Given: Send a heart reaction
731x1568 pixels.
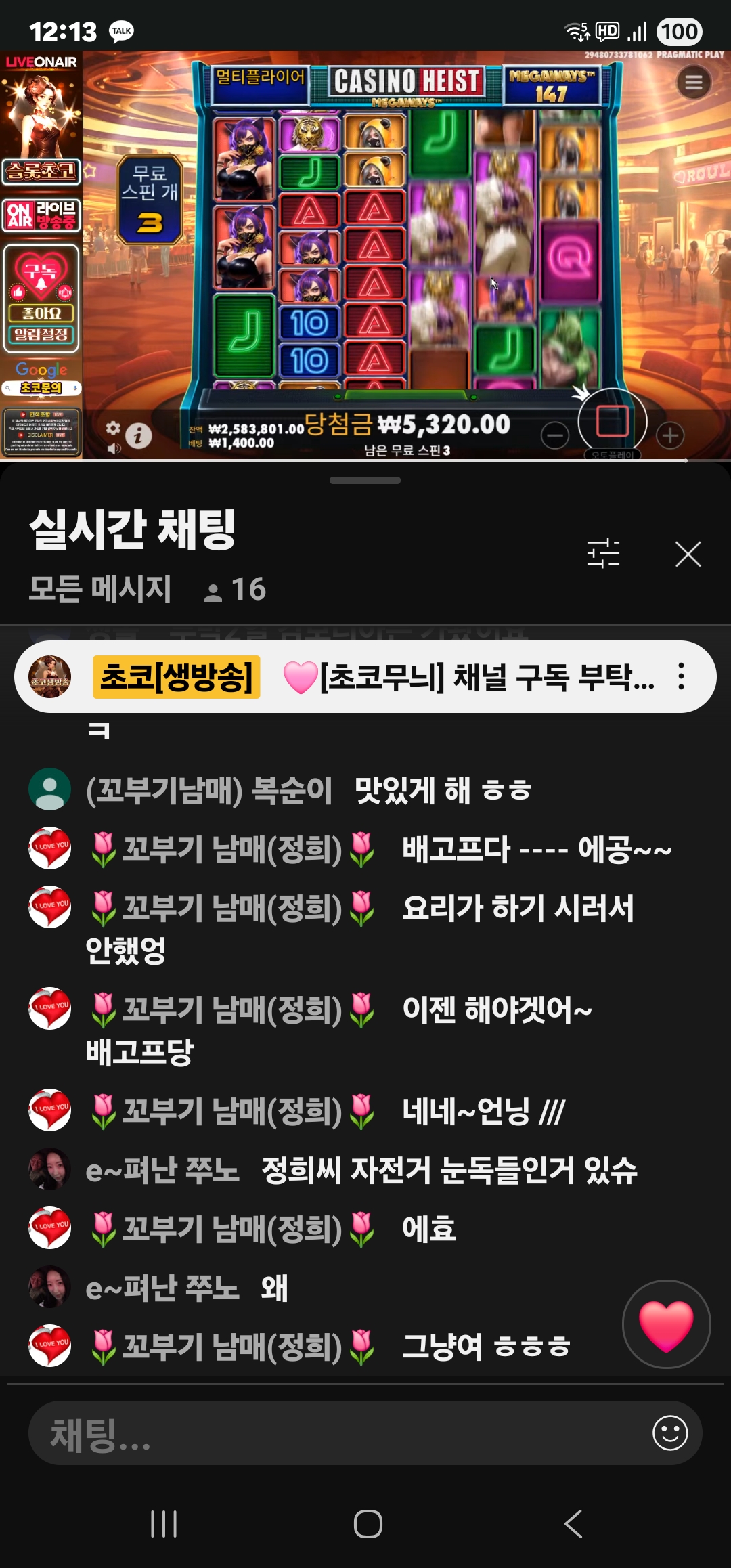Looking at the screenshot, I should point(666,1324).
